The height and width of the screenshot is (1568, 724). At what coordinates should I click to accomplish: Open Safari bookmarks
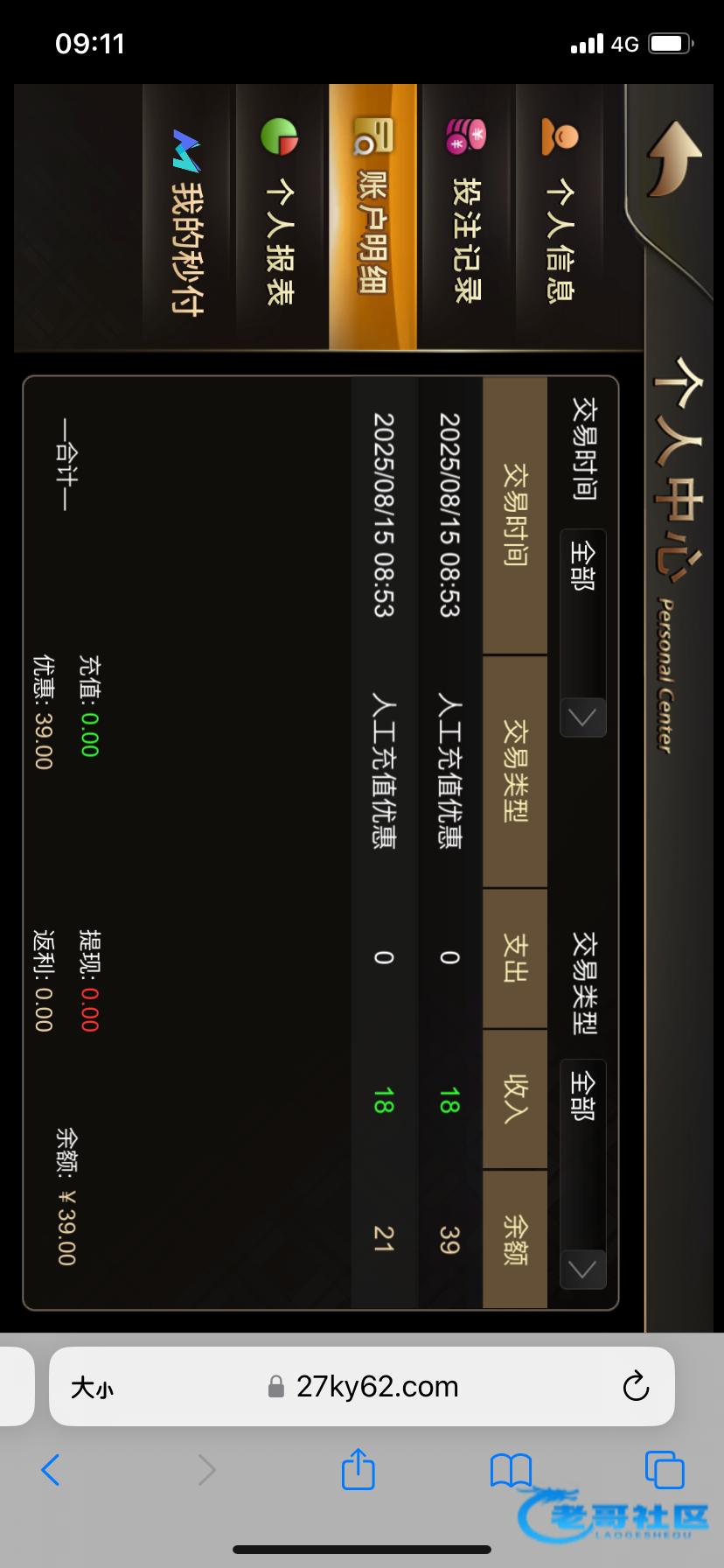coord(511,1470)
